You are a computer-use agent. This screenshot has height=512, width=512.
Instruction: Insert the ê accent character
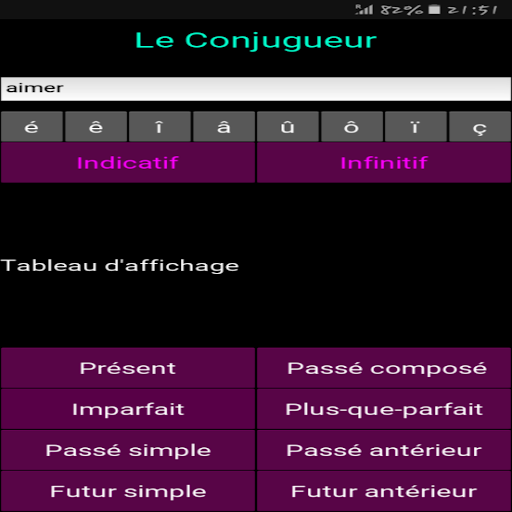[x=96, y=127]
